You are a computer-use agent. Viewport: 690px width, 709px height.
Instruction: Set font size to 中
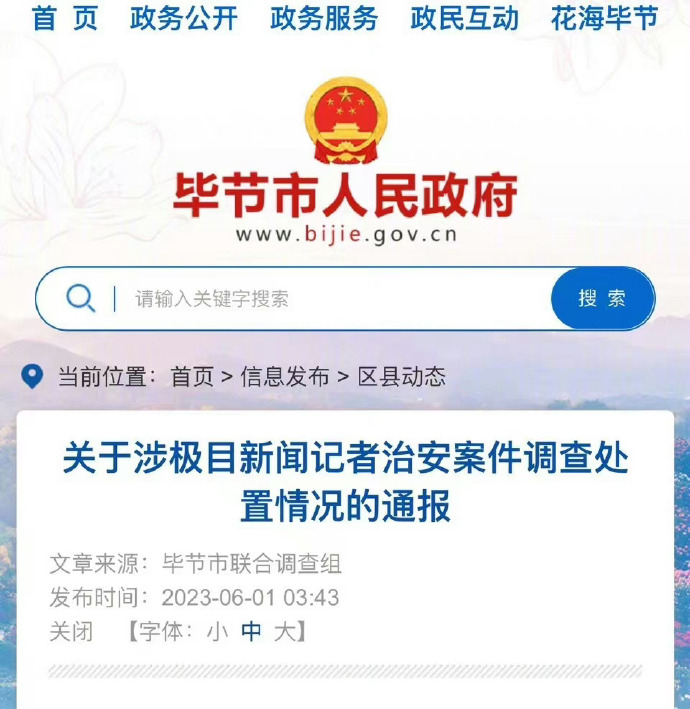click(x=251, y=632)
